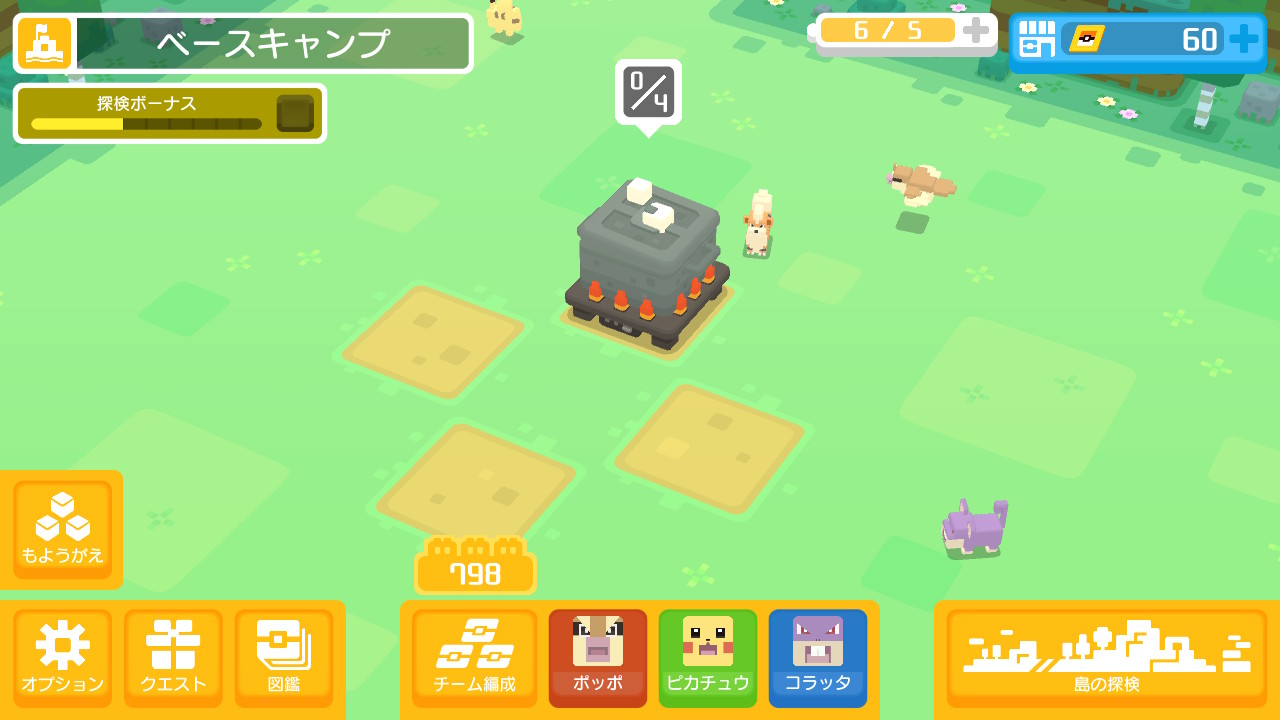Add more battery charge with plus
The height and width of the screenshot is (720, 1280).
[x=976, y=31]
